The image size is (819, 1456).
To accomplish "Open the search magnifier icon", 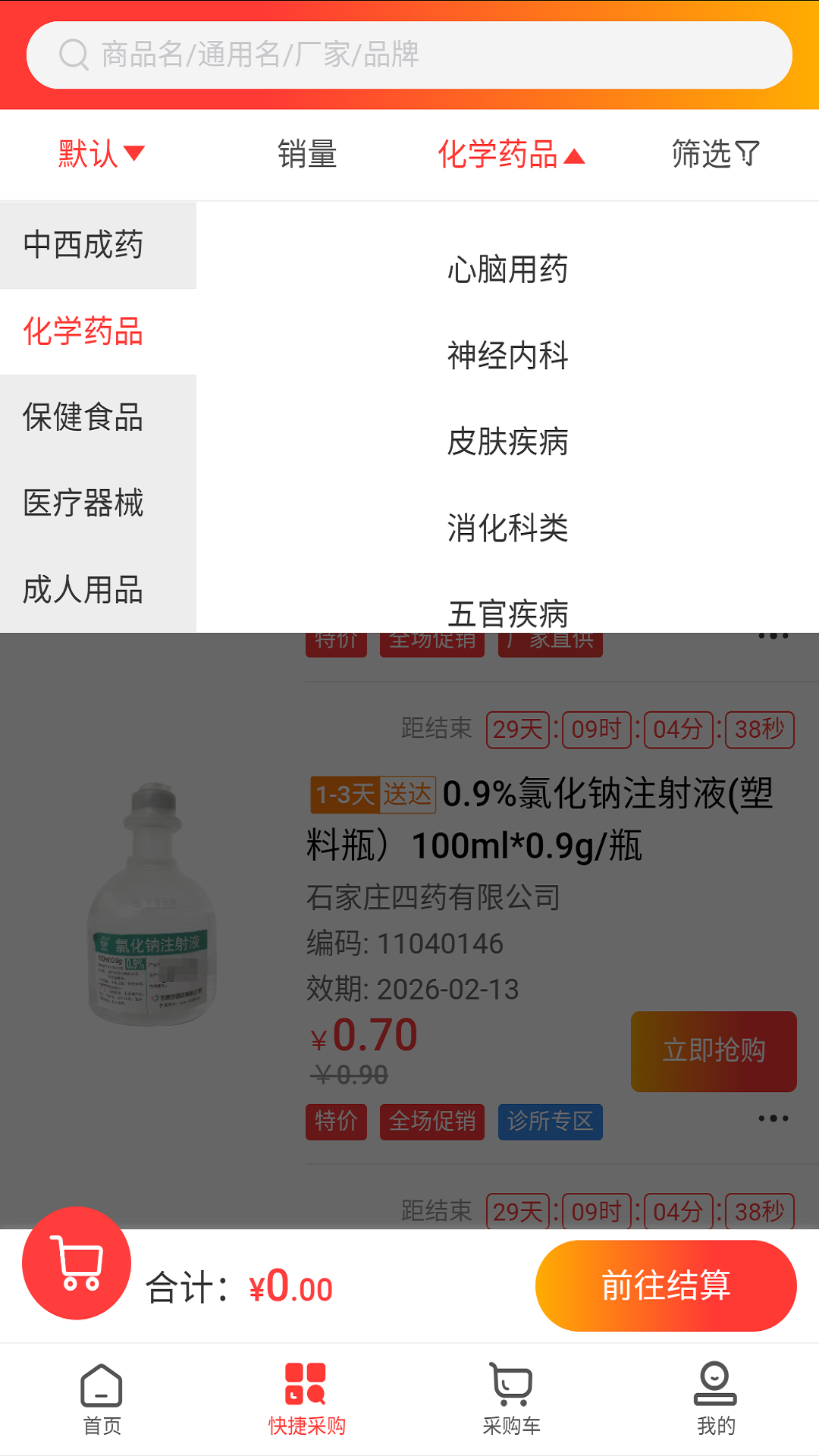I will (x=72, y=55).
